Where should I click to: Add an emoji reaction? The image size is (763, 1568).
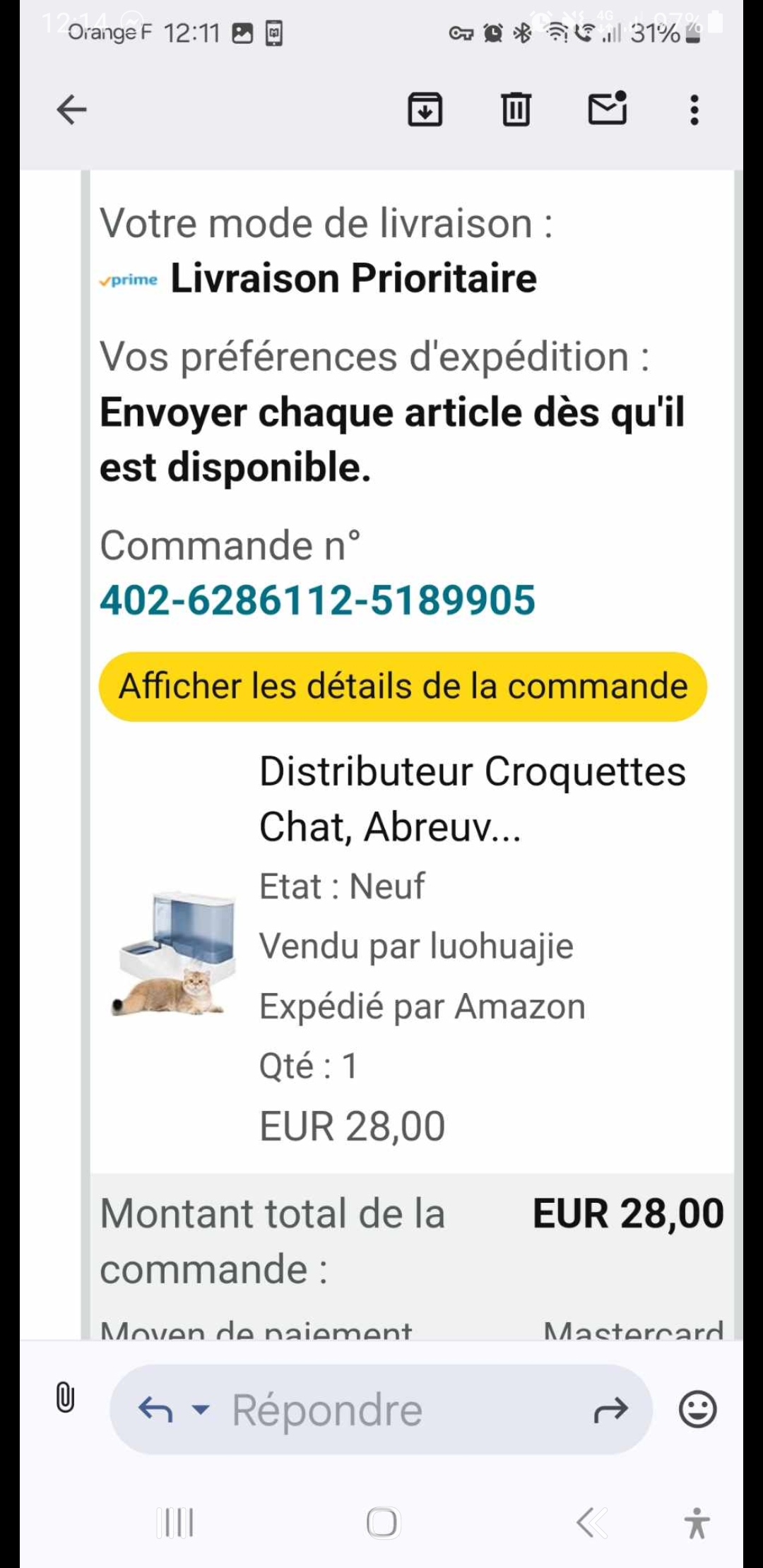coord(697,1410)
